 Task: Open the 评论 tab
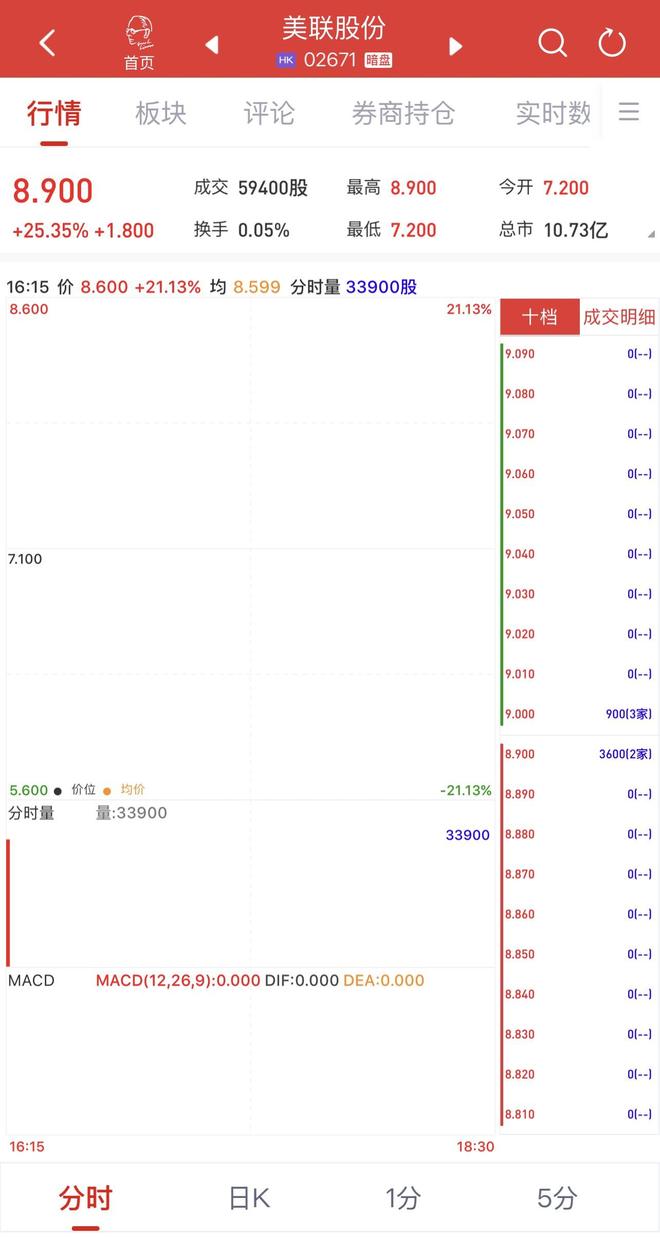(269, 113)
